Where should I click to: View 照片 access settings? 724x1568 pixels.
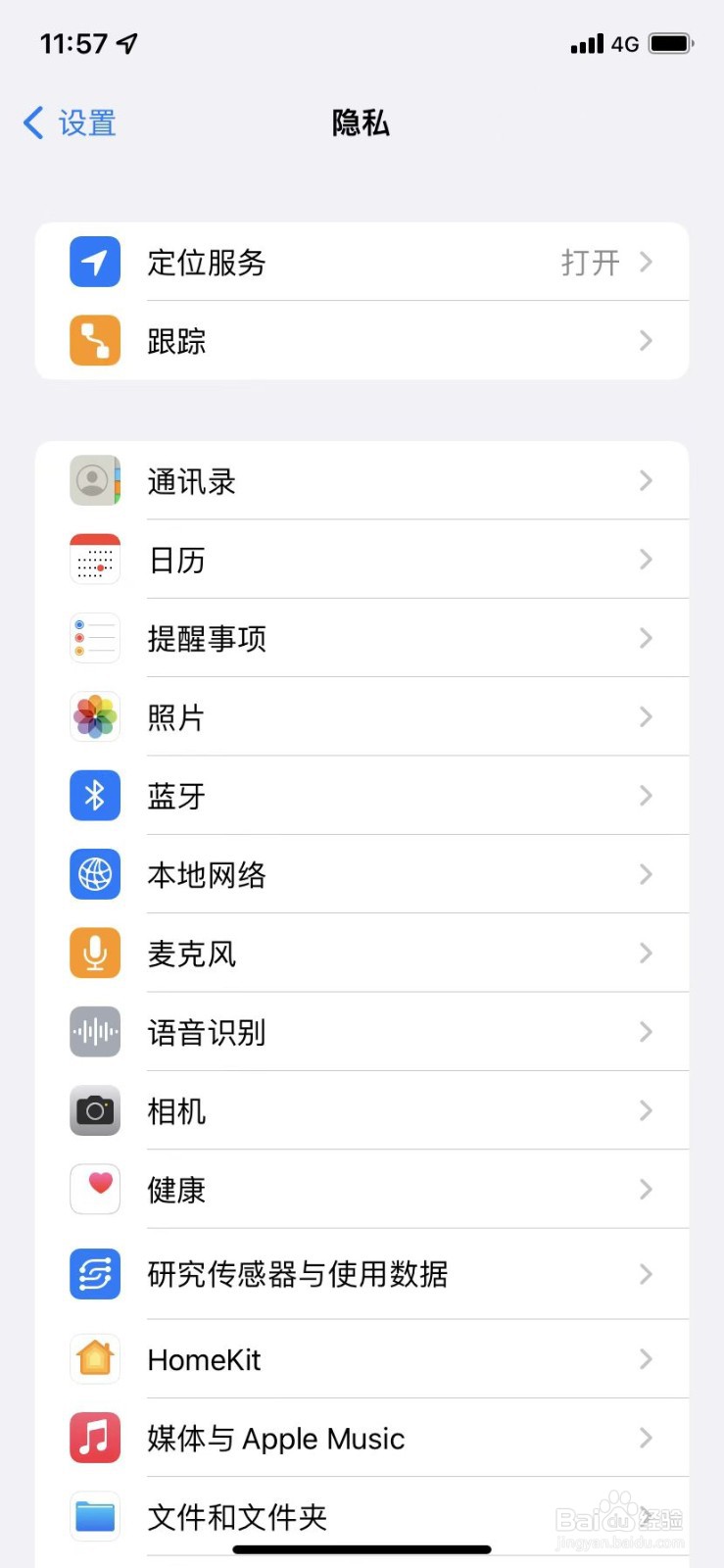pyautogui.click(x=362, y=717)
